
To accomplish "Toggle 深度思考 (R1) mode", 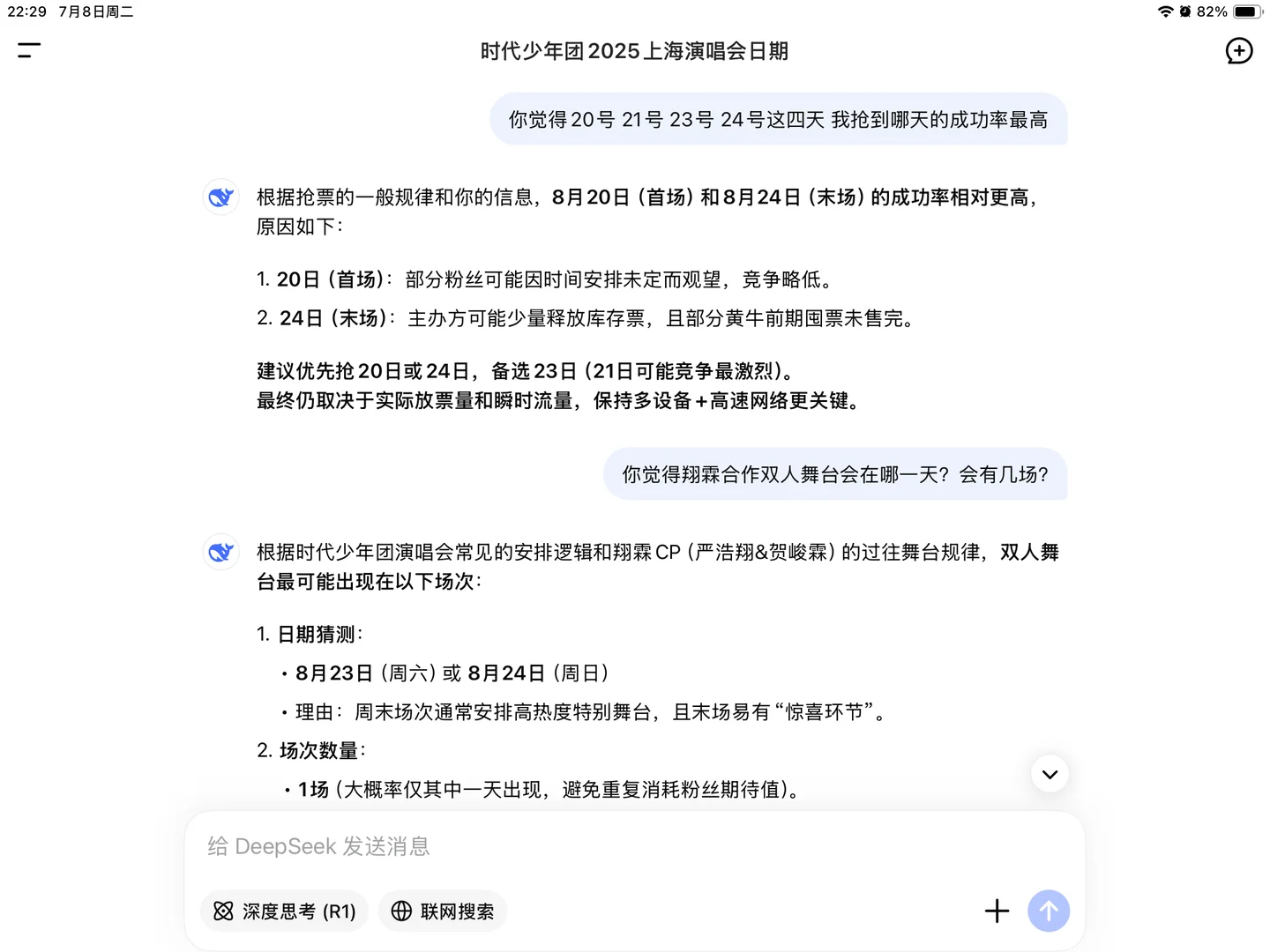I will click(x=285, y=911).
